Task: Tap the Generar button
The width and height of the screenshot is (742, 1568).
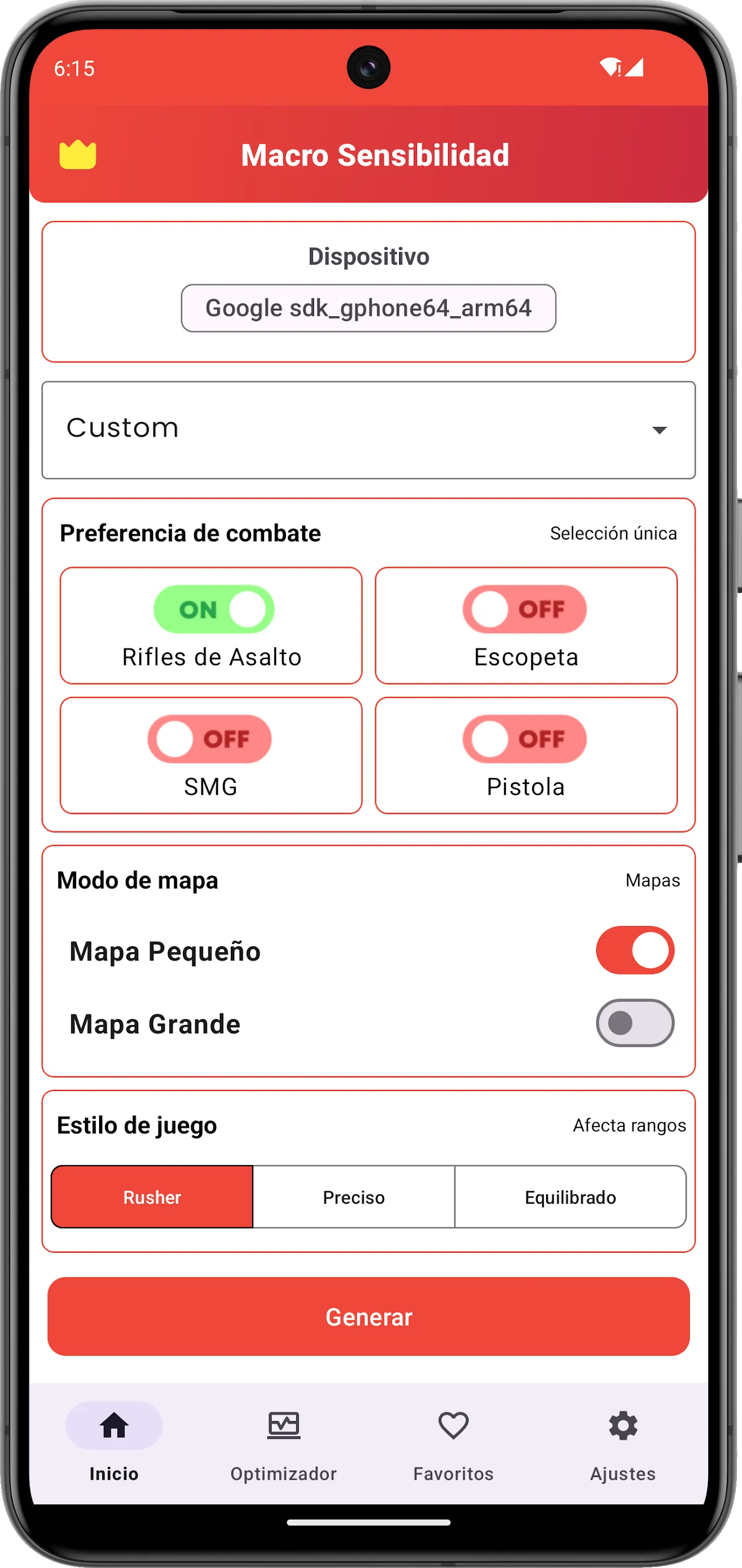Action: (x=368, y=1316)
